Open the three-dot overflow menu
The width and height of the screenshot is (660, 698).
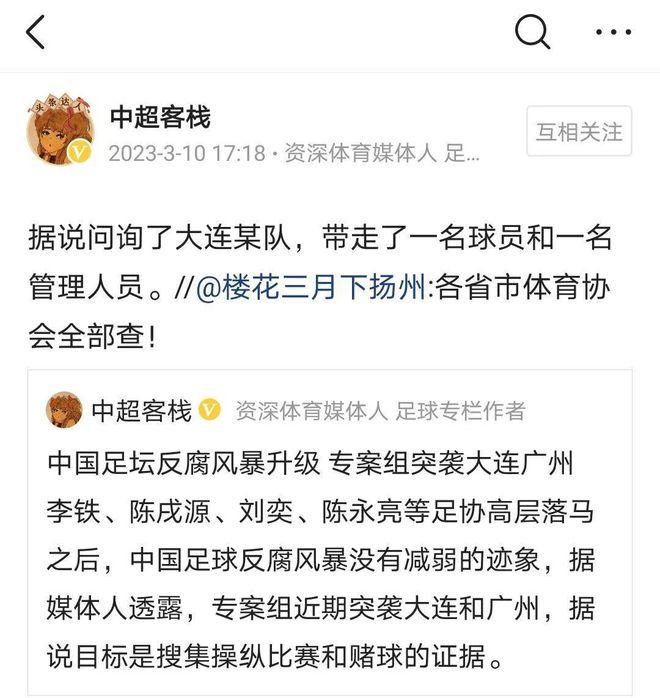click(612, 33)
